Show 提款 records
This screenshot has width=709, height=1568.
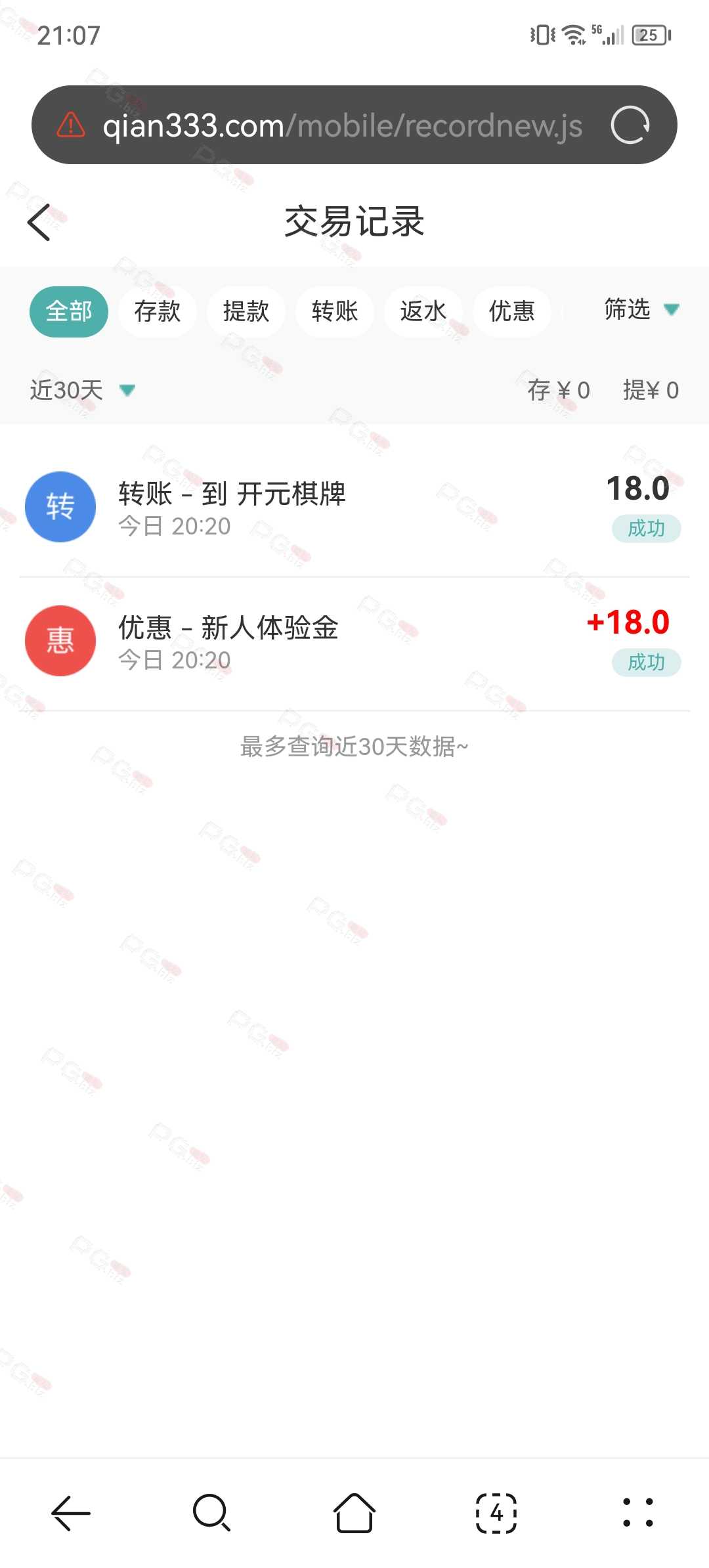click(246, 311)
